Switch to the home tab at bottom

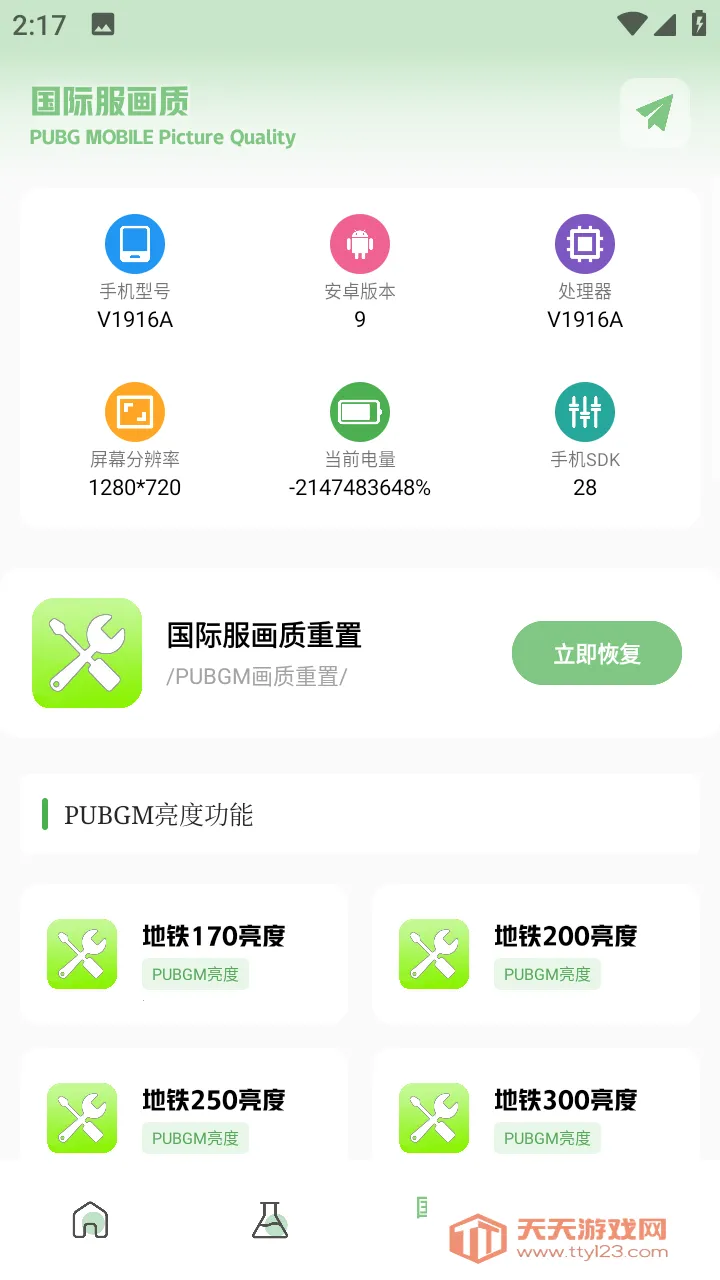[x=90, y=1218]
